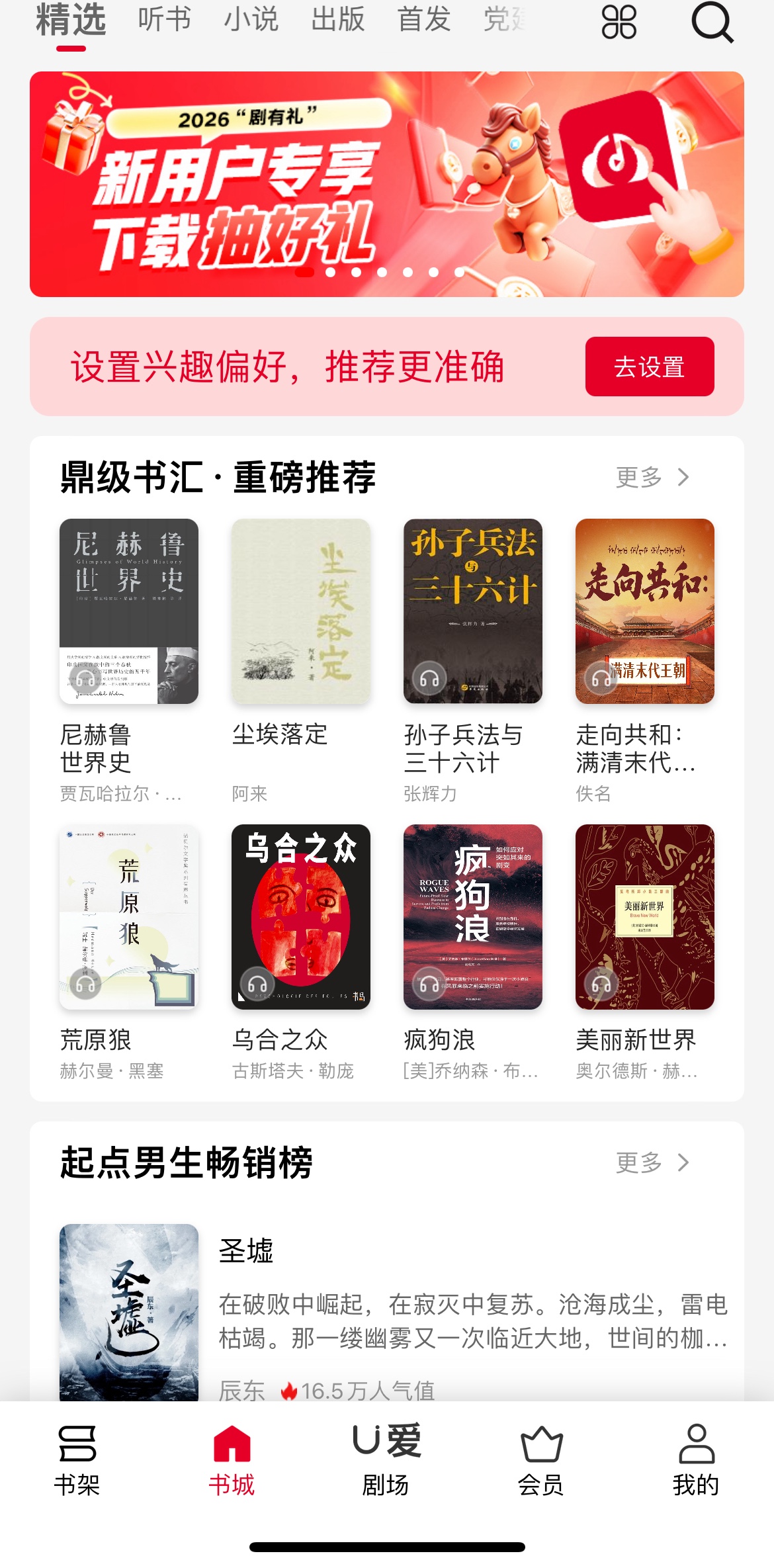
Task: View more in 起点男生畅销榜
Action: 652,1162
